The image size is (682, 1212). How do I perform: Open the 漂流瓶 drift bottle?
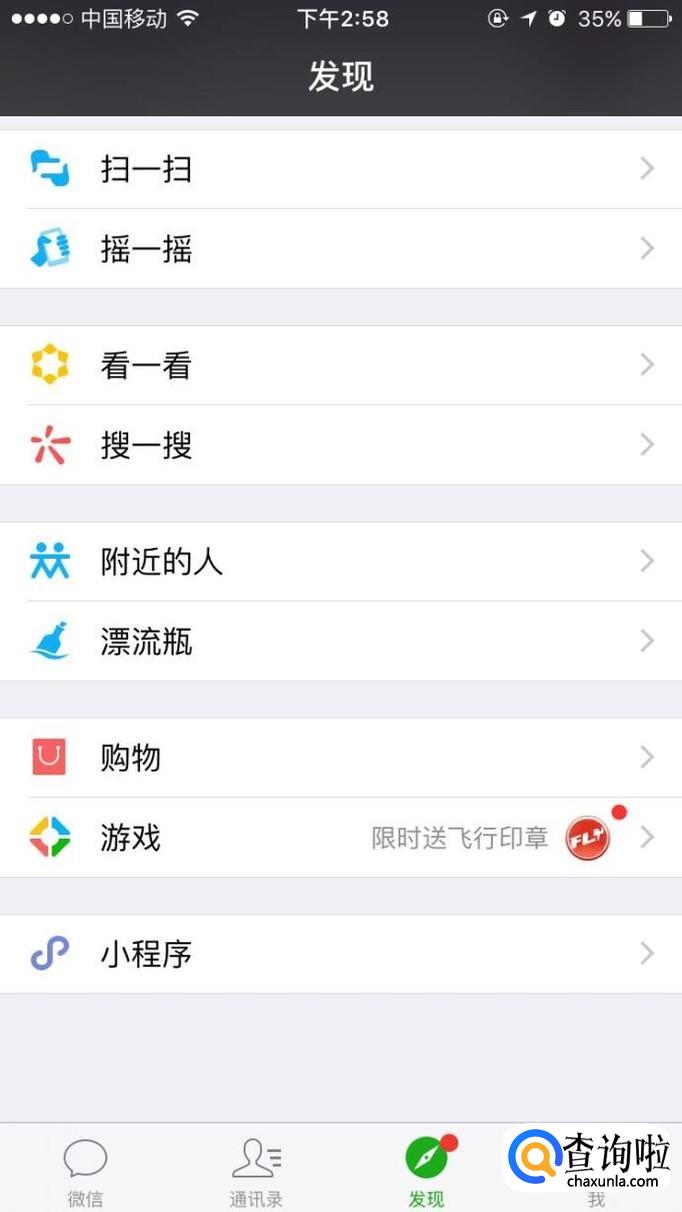[x=340, y=641]
